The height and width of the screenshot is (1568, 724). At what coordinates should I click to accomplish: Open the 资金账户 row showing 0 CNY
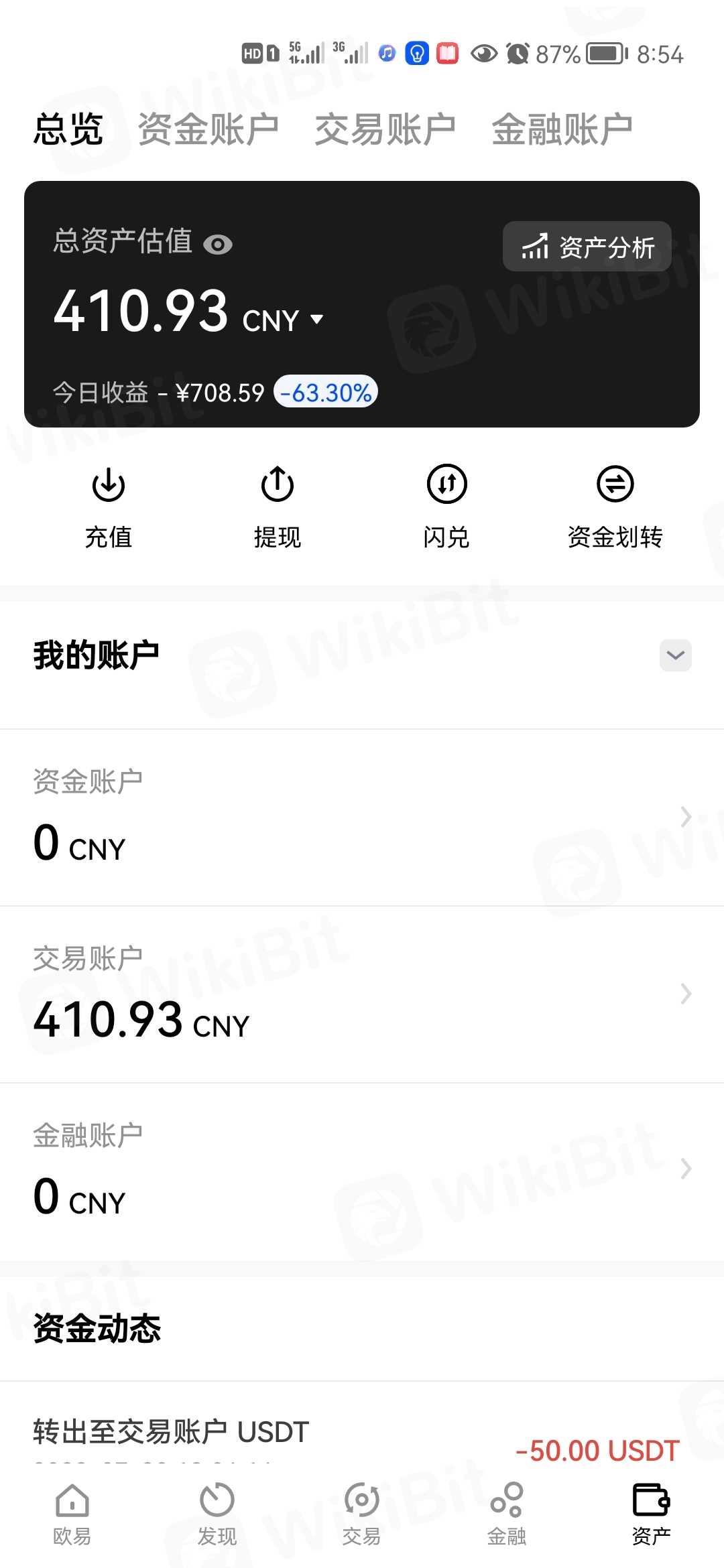[x=362, y=818]
